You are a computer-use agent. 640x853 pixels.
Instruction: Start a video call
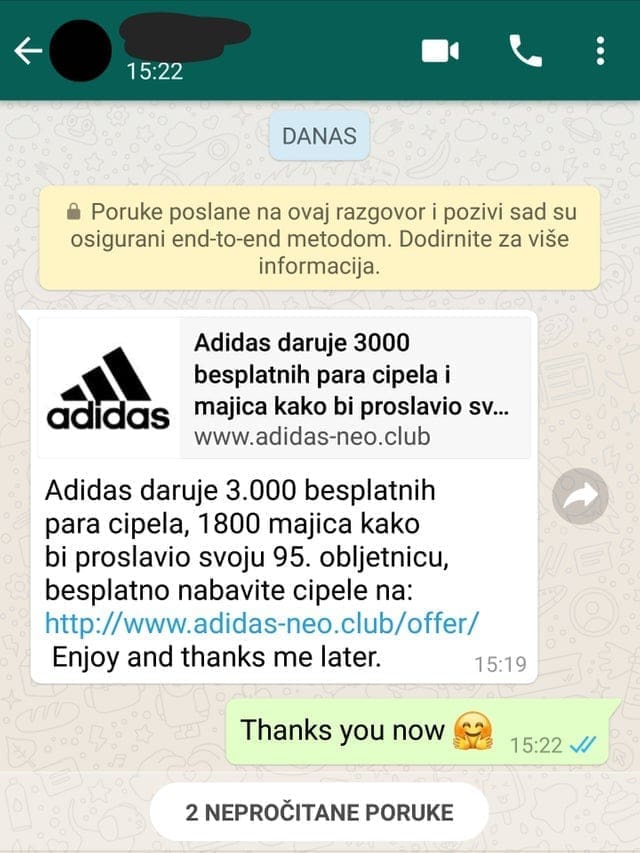pos(440,50)
